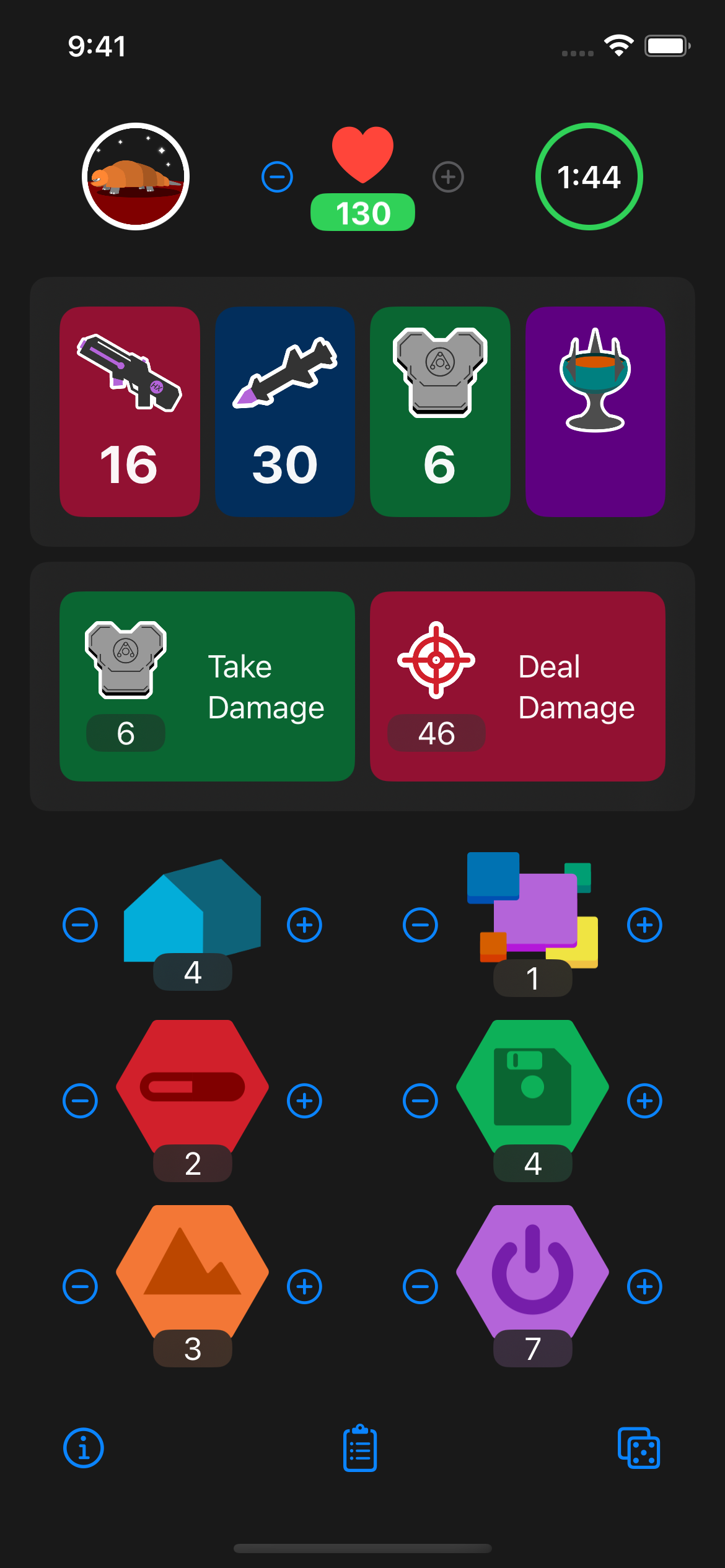Select the purple blaster weapon card

tap(130, 411)
